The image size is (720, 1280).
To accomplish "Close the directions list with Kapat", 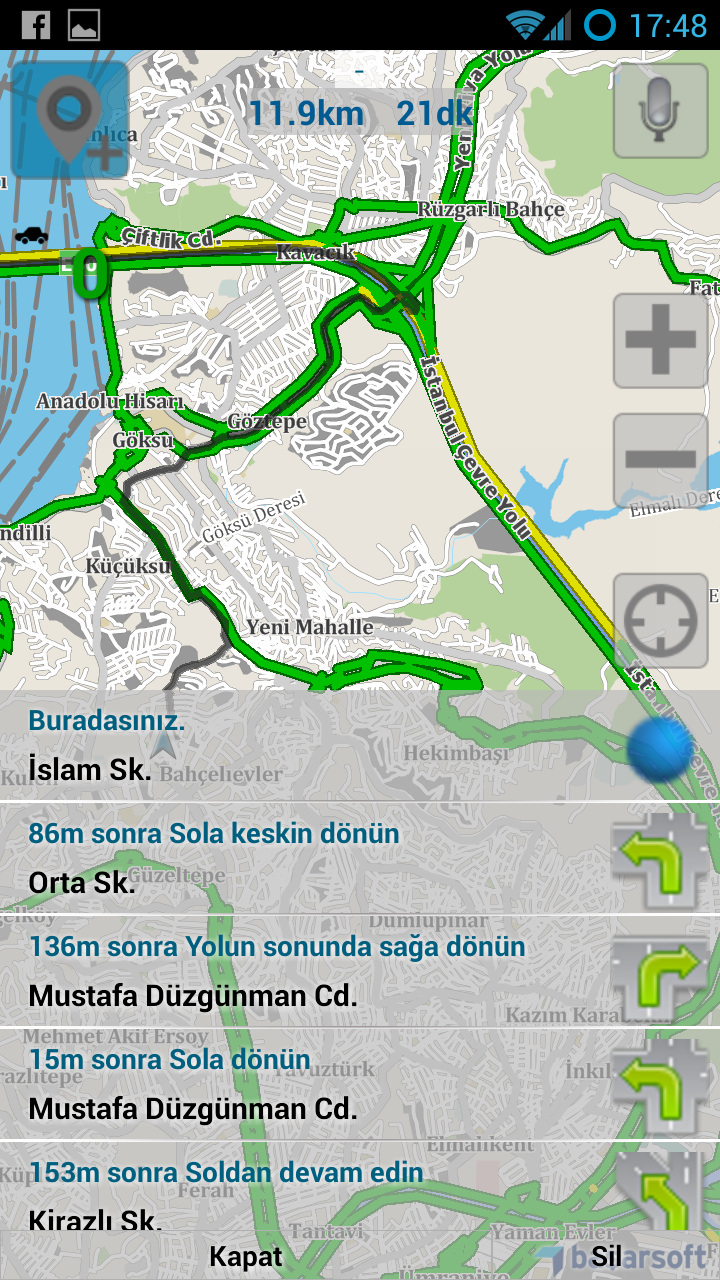I will [x=246, y=1257].
